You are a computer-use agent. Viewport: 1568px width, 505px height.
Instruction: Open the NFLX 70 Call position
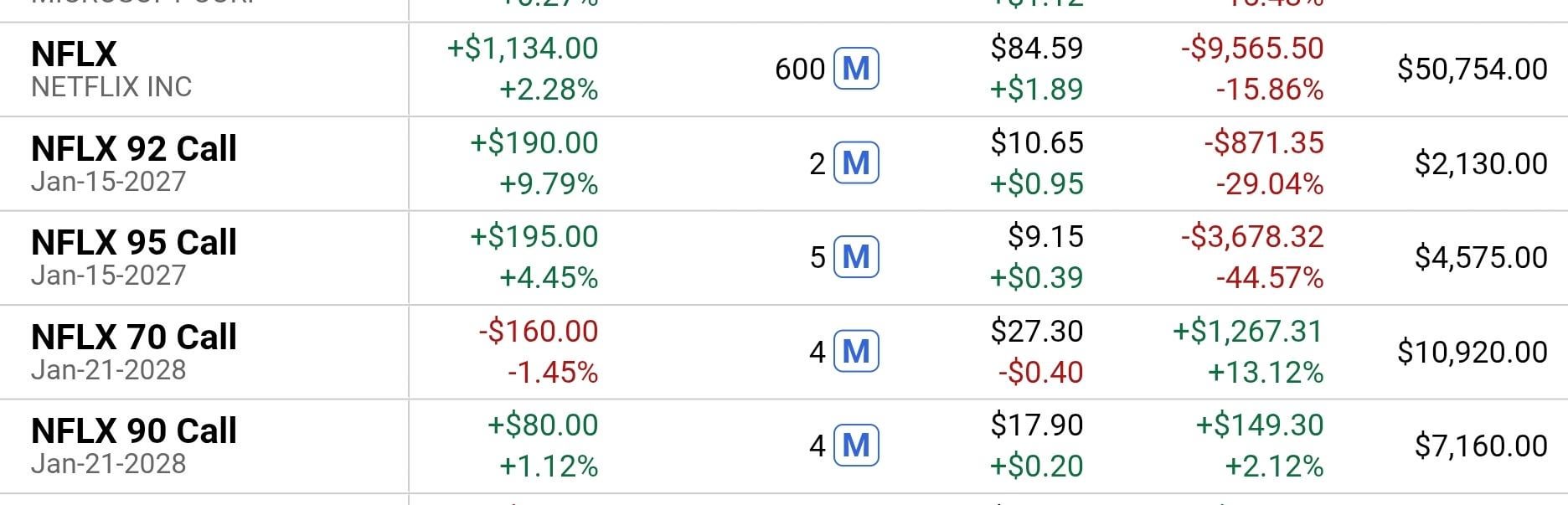pos(134,352)
